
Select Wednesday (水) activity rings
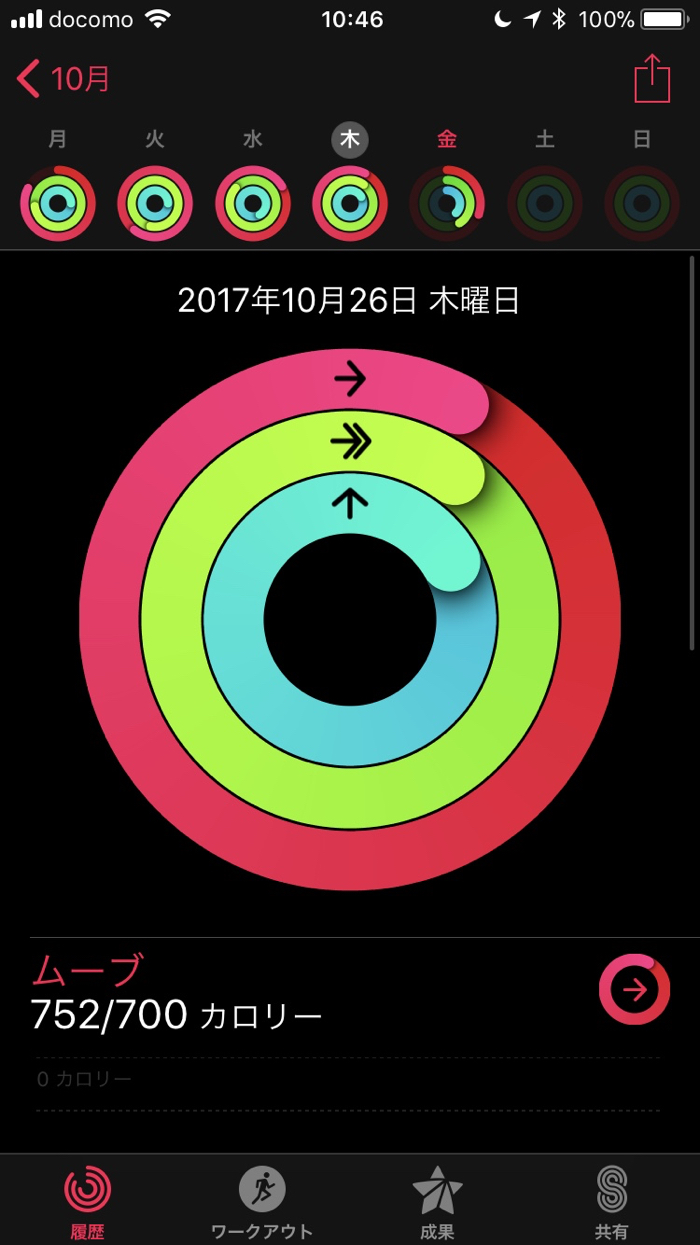click(x=252, y=204)
